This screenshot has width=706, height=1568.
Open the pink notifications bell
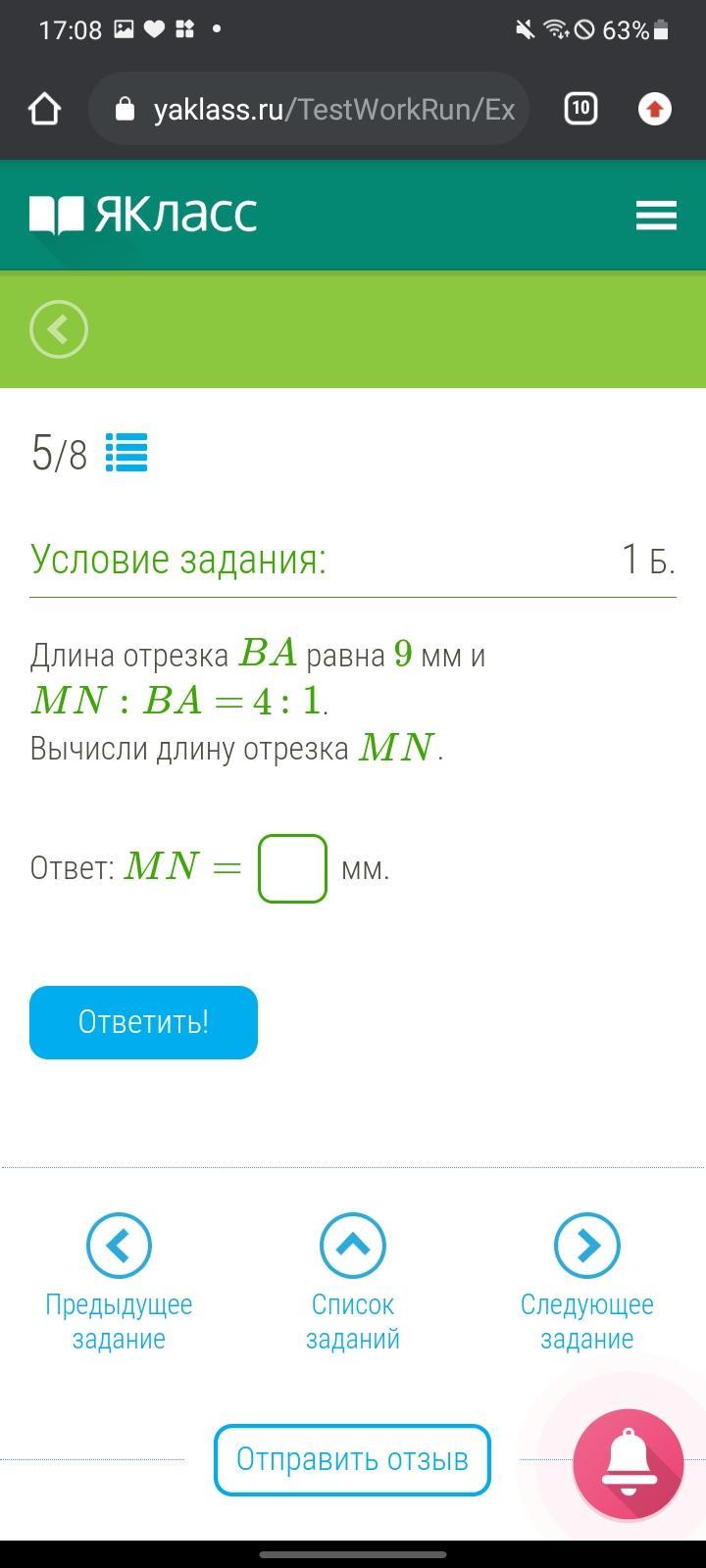(629, 1463)
